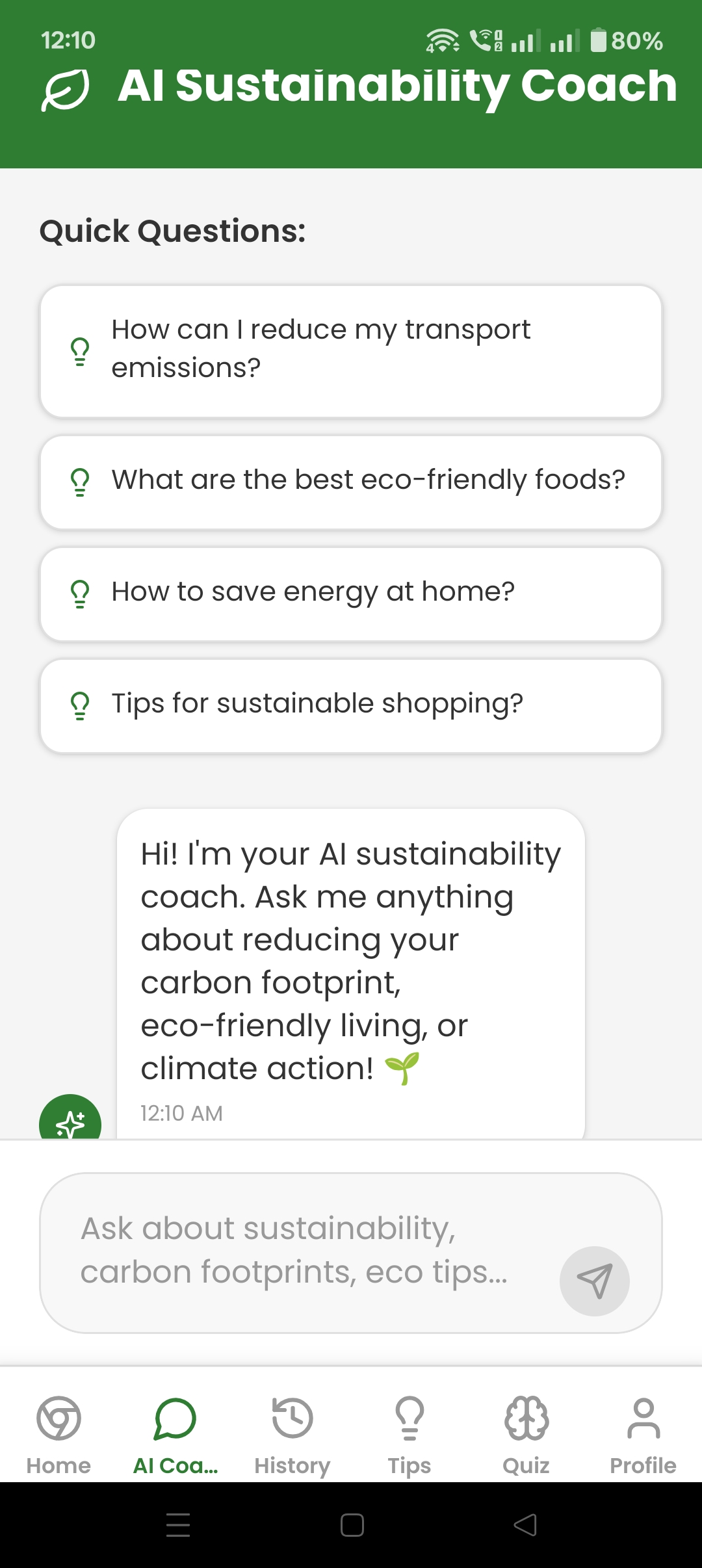
Task: Select the best eco-friendly foods question
Action: [x=351, y=482]
